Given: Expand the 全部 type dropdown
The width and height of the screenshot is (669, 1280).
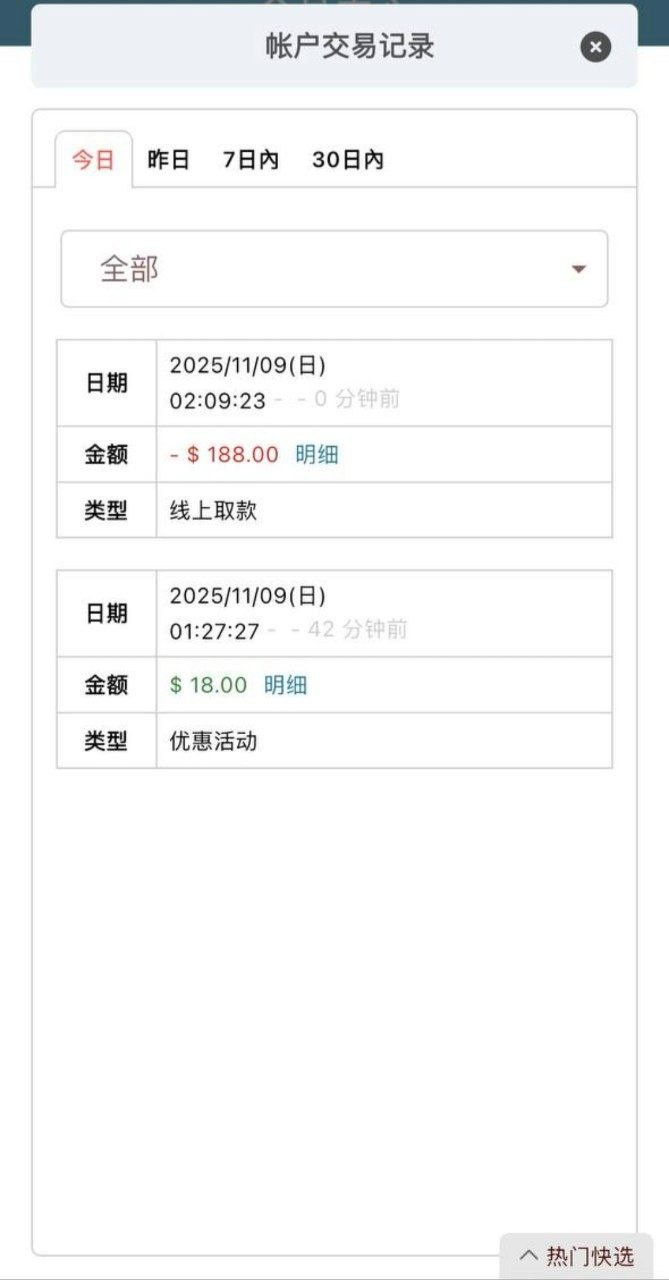Looking at the screenshot, I should pyautogui.click(x=334, y=269).
